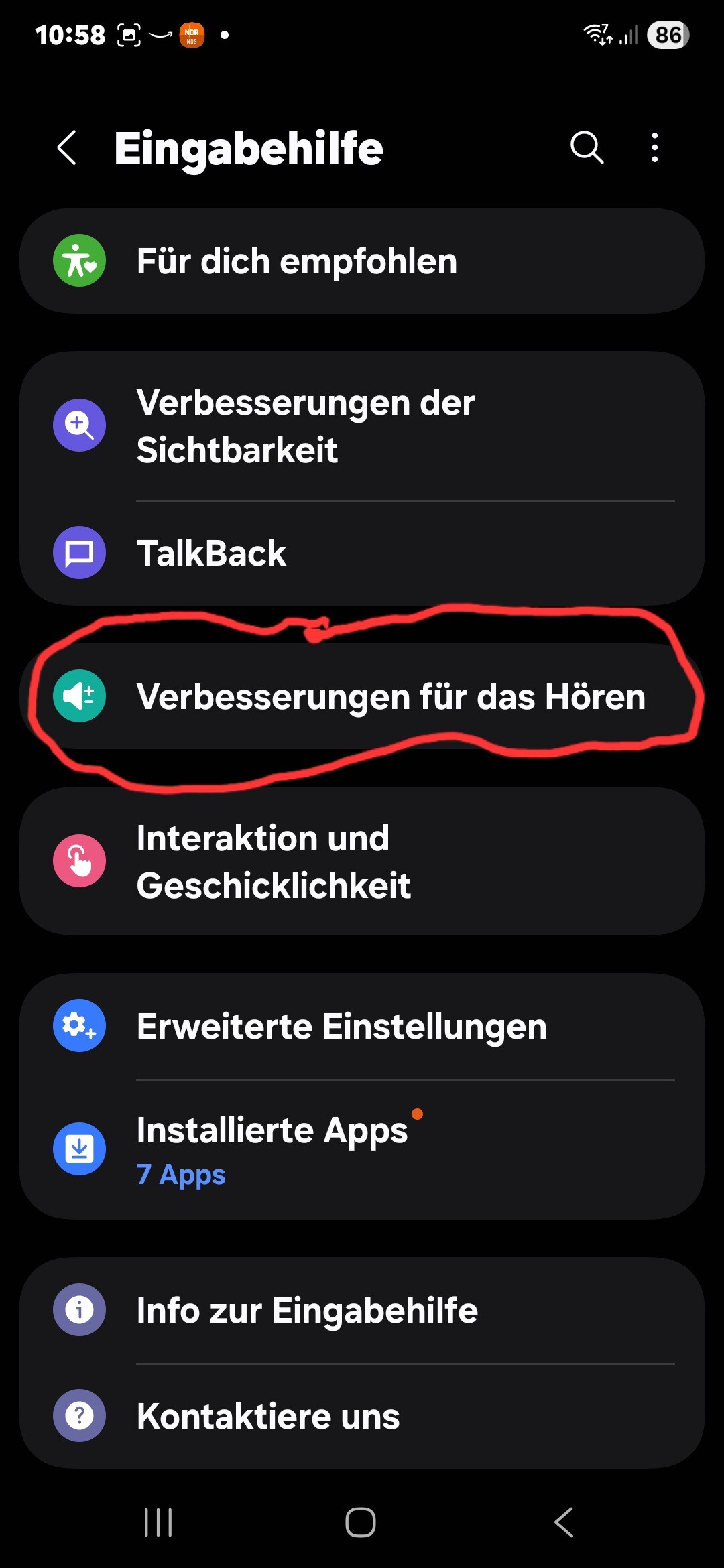The height and width of the screenshot is (1568, 724).
Task: Open the three-dot overflow menu
Action: click(655, 147)
